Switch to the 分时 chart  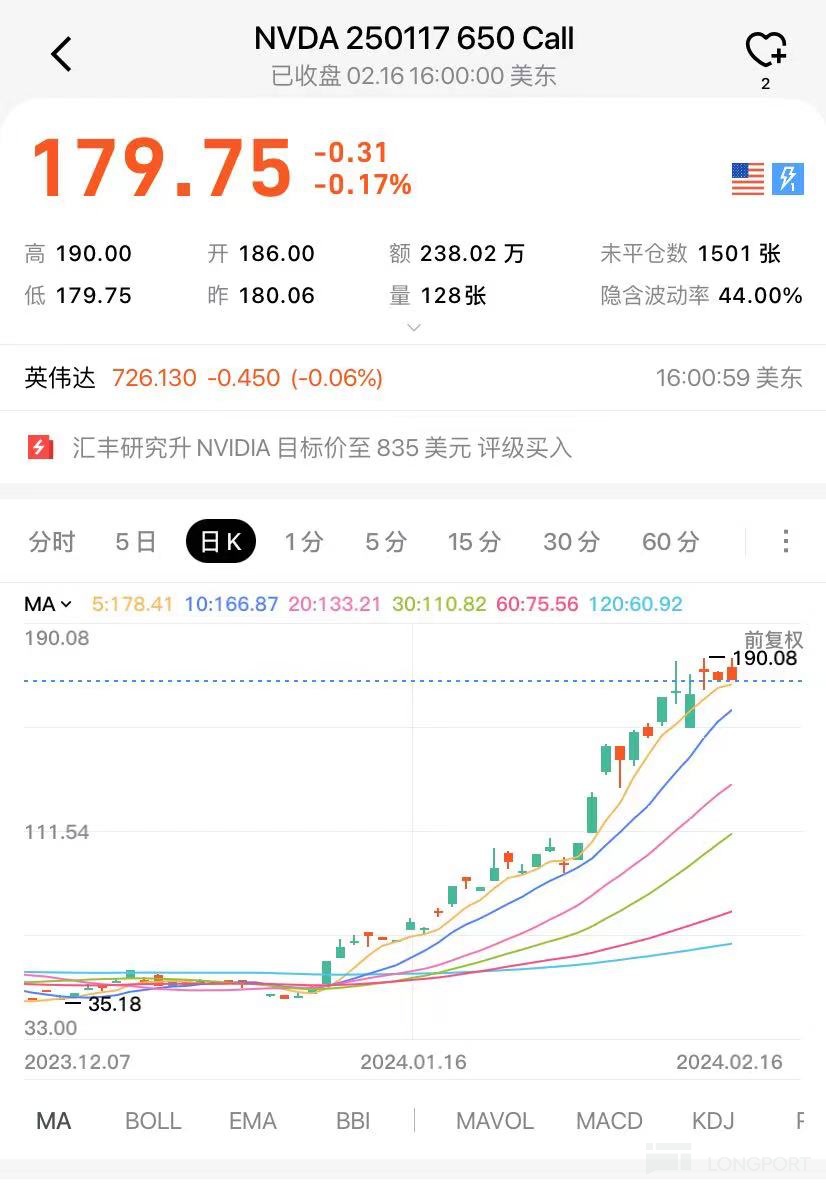[52, 541]
